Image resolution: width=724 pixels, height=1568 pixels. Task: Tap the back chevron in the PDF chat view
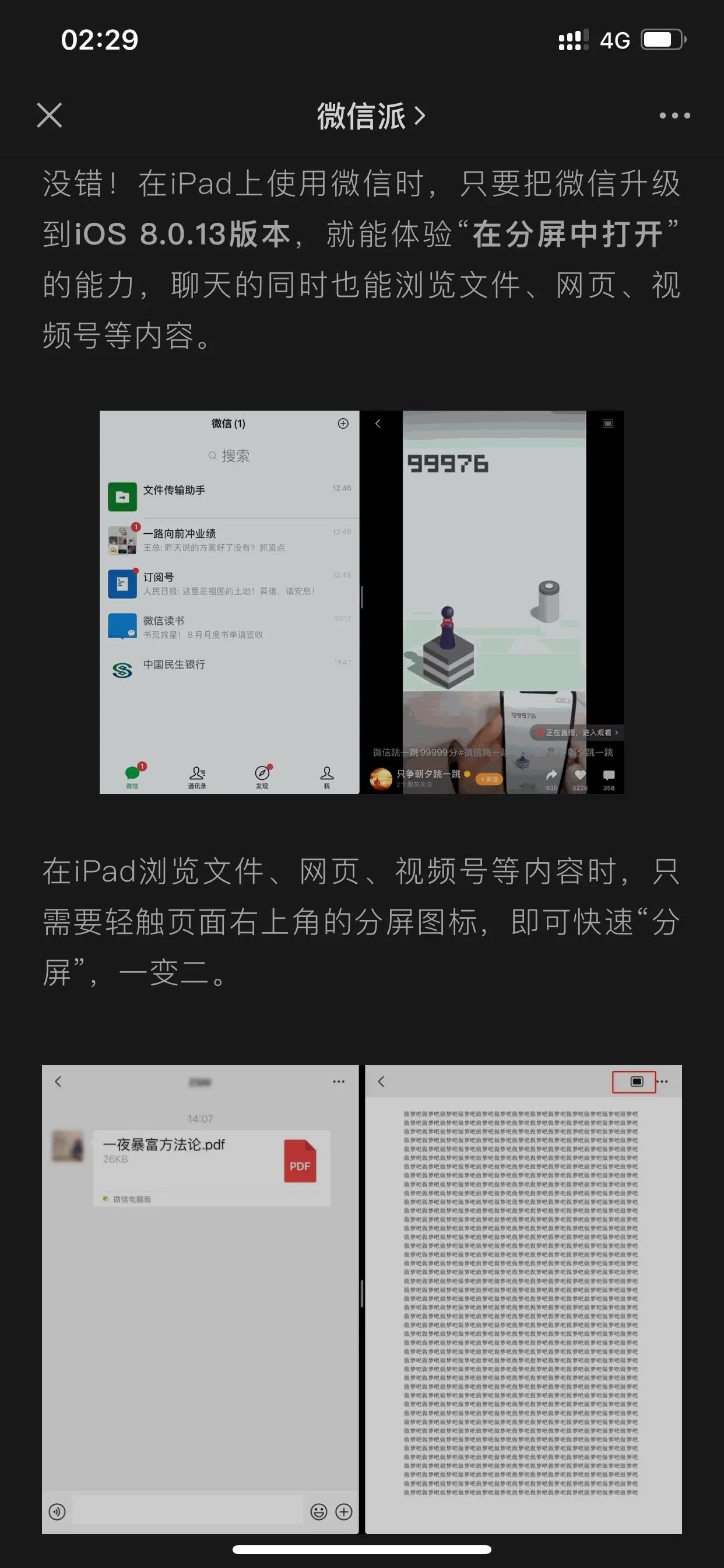point(58,1081)
